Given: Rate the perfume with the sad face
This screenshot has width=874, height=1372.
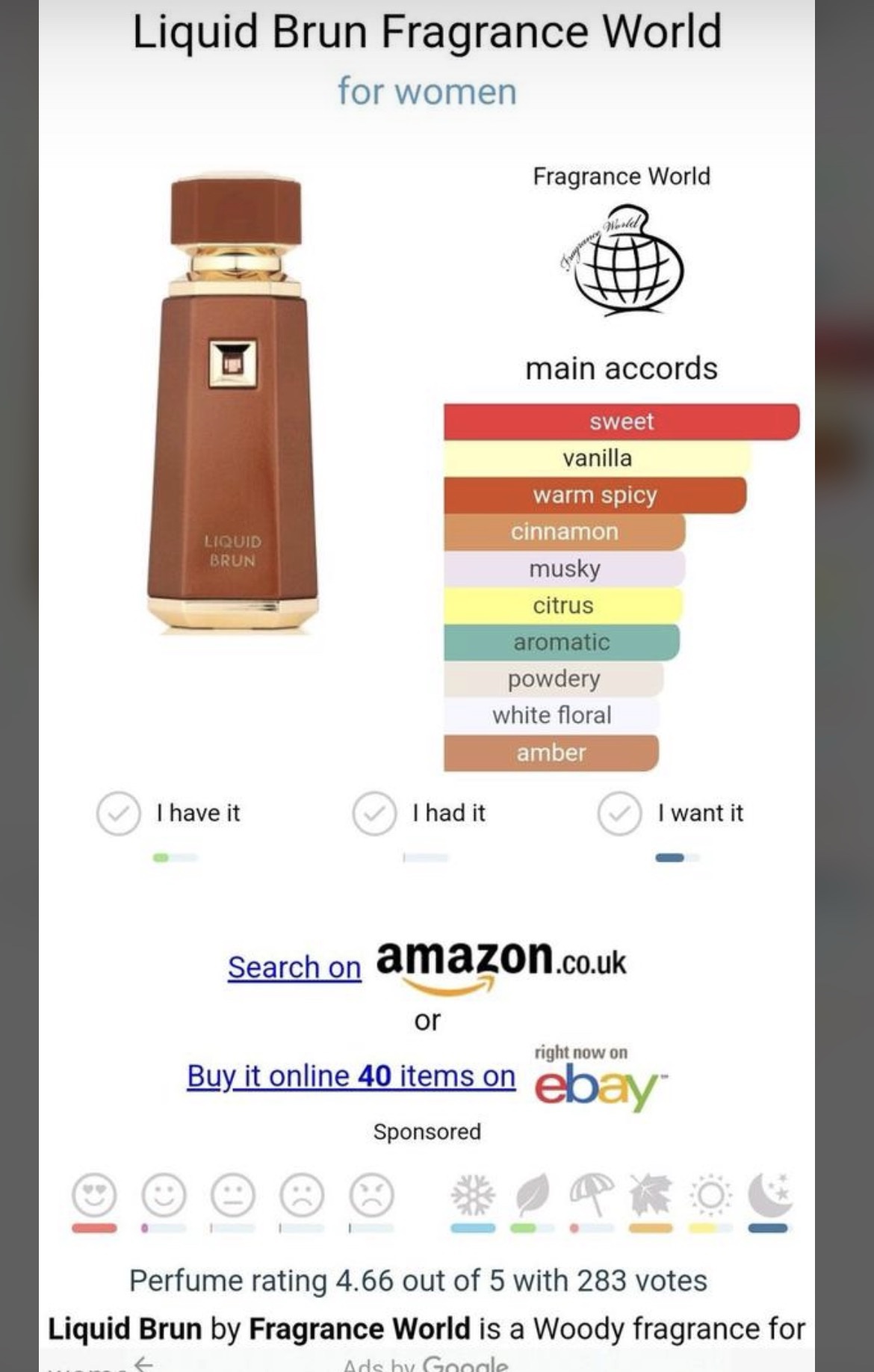Looking at the screenshot, I should click(302, 1195).
